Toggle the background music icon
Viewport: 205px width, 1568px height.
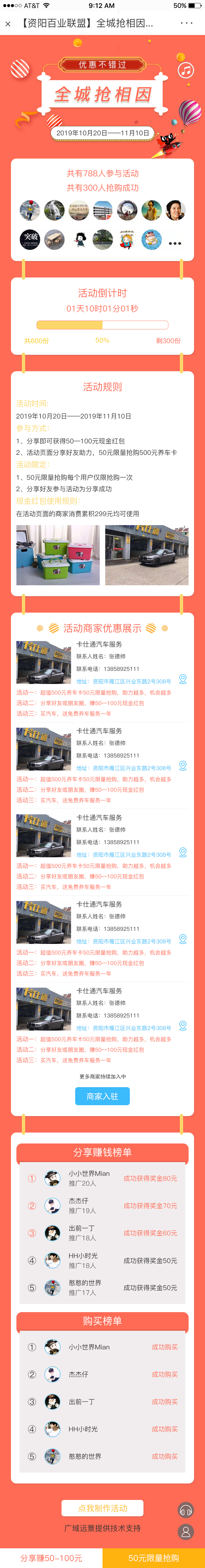coord(186,70)
